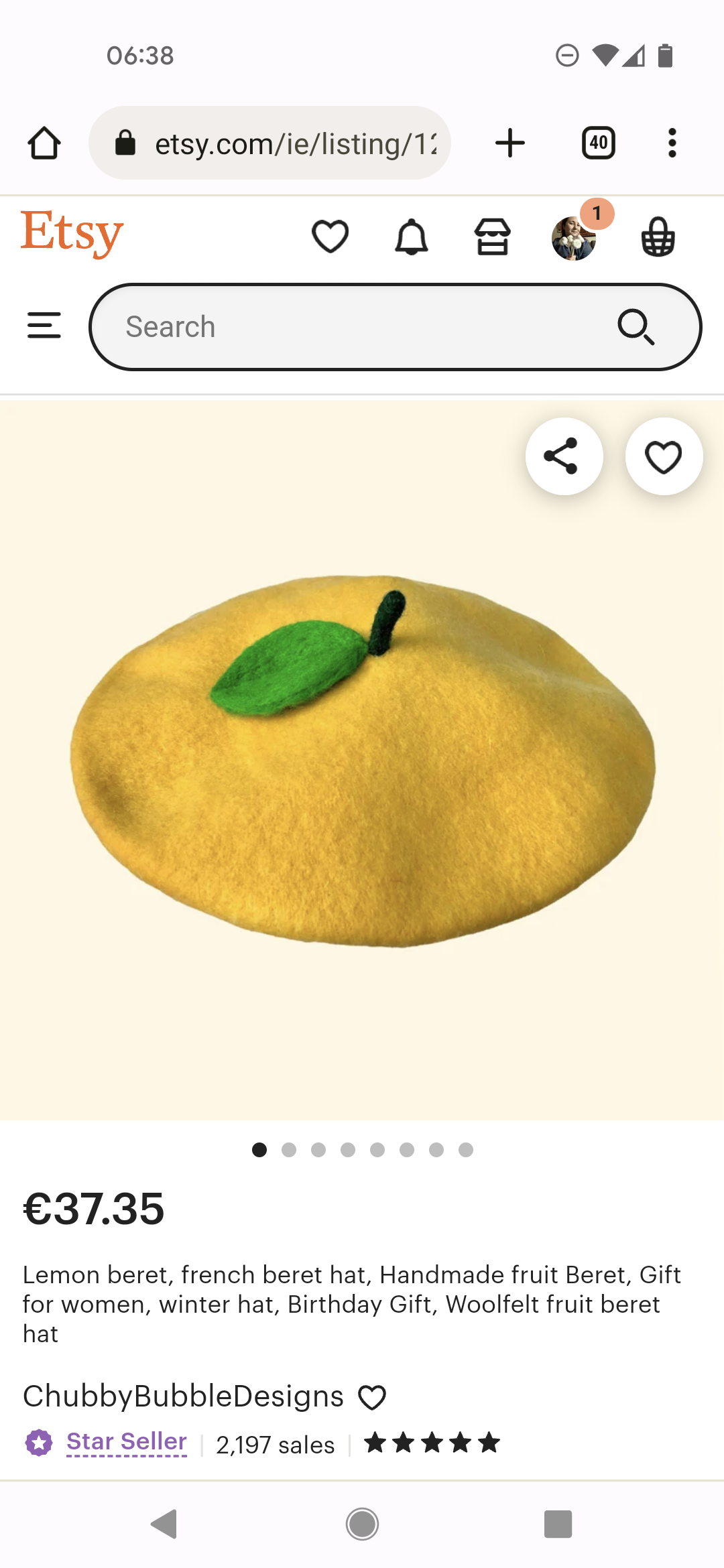724x1568 pixels.
Task: Tap the magnifying glass search button
Action: [x=636, y=327]
